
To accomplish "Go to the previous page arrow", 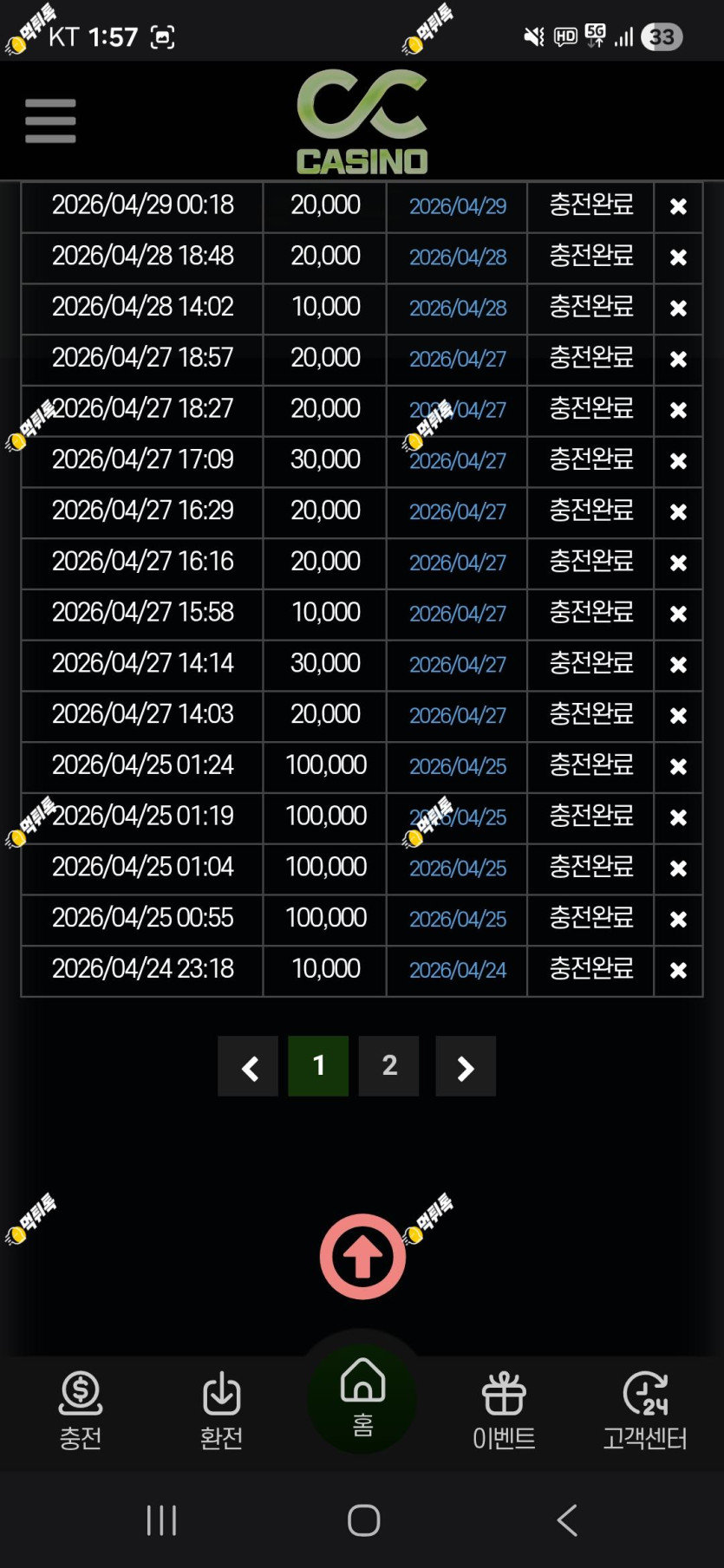I will pos(248,1065).
